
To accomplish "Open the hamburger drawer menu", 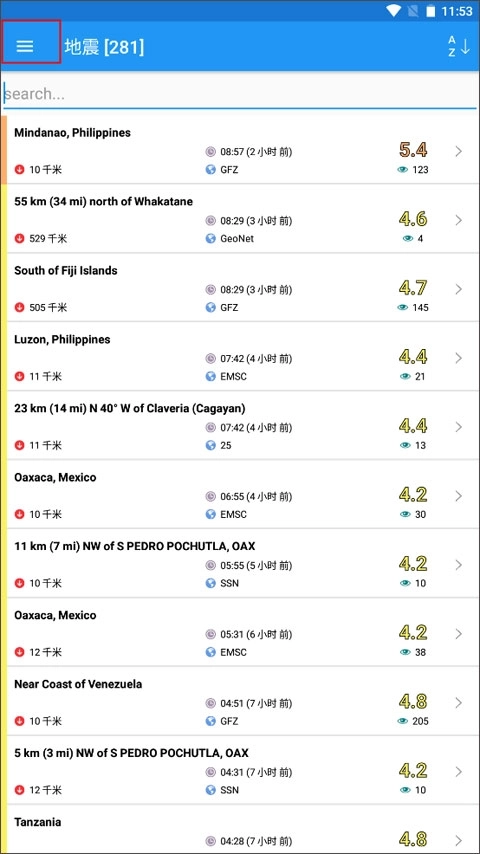I will click(25, 46).
